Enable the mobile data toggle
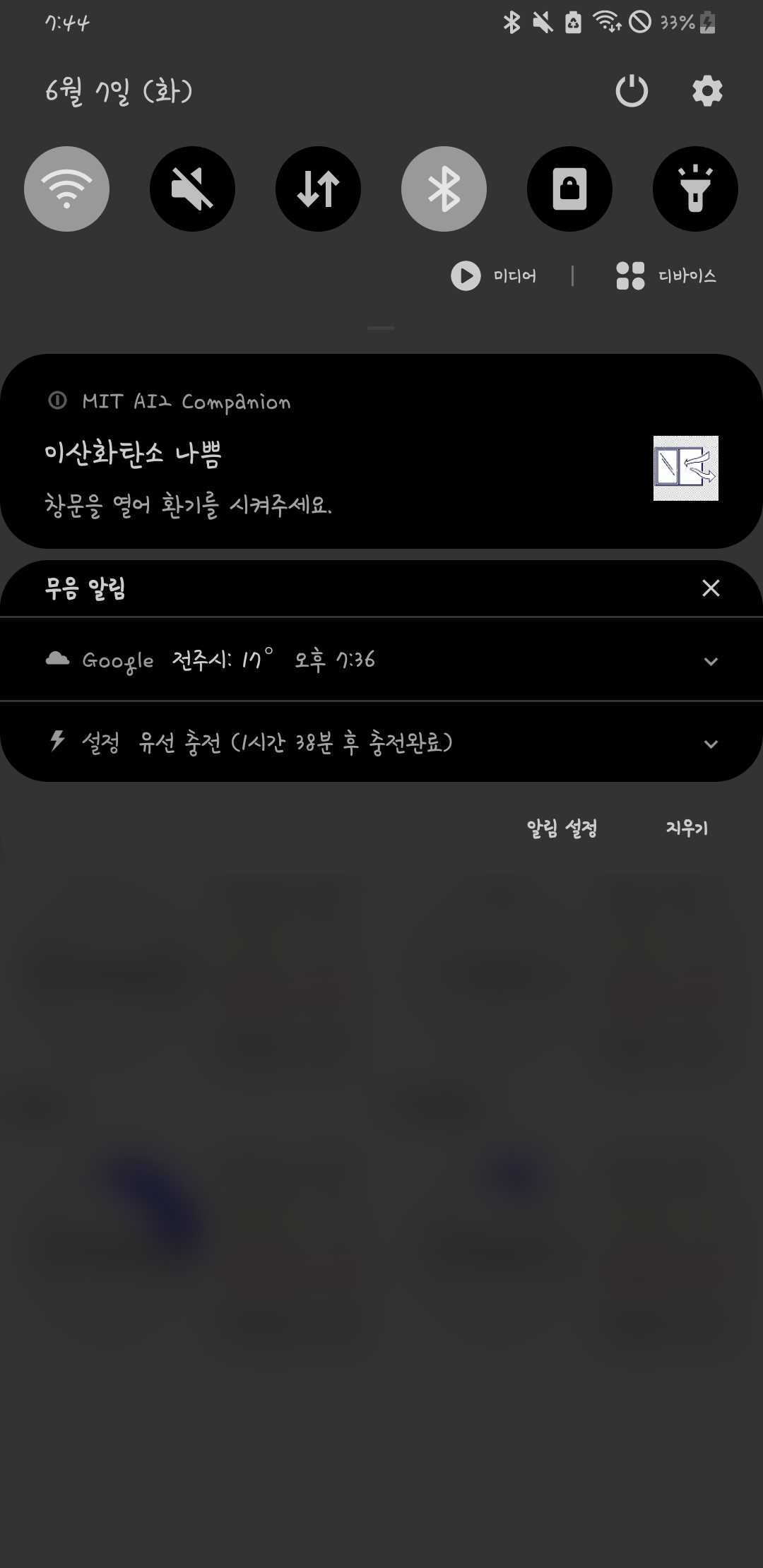This screenshot has height=1568, width=763. 318,189
